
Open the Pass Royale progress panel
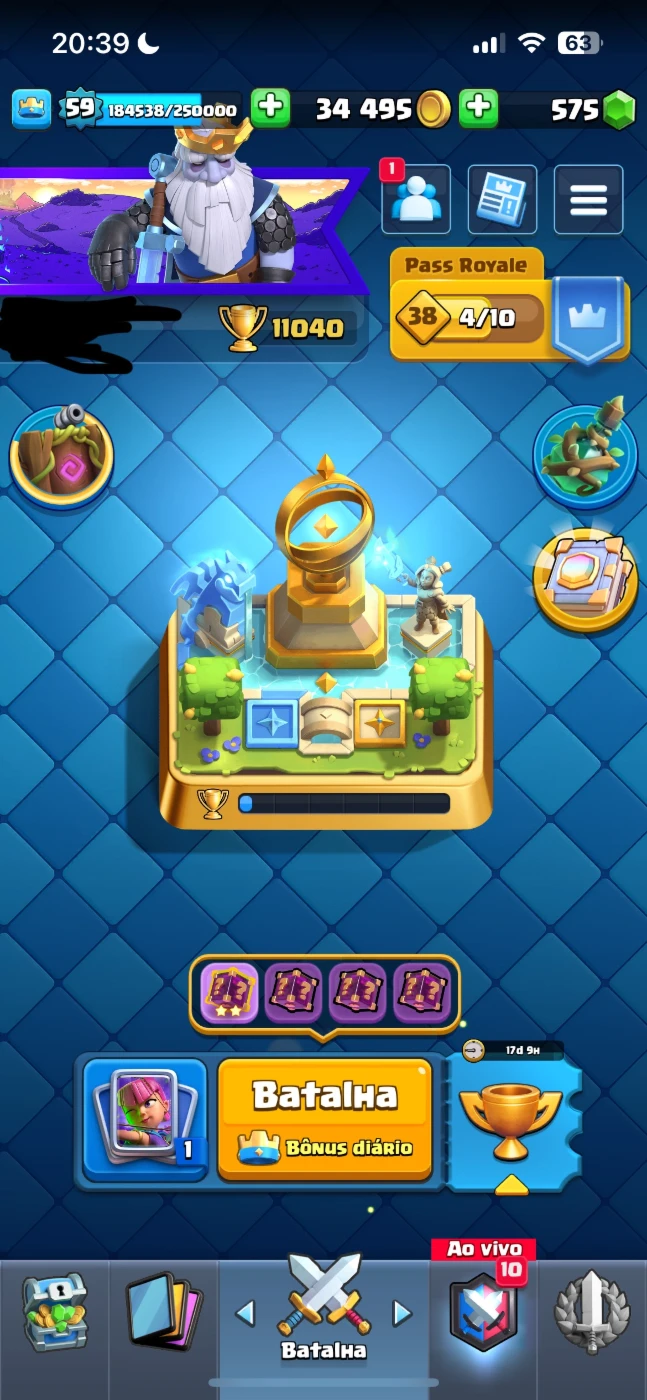point(510,305)
